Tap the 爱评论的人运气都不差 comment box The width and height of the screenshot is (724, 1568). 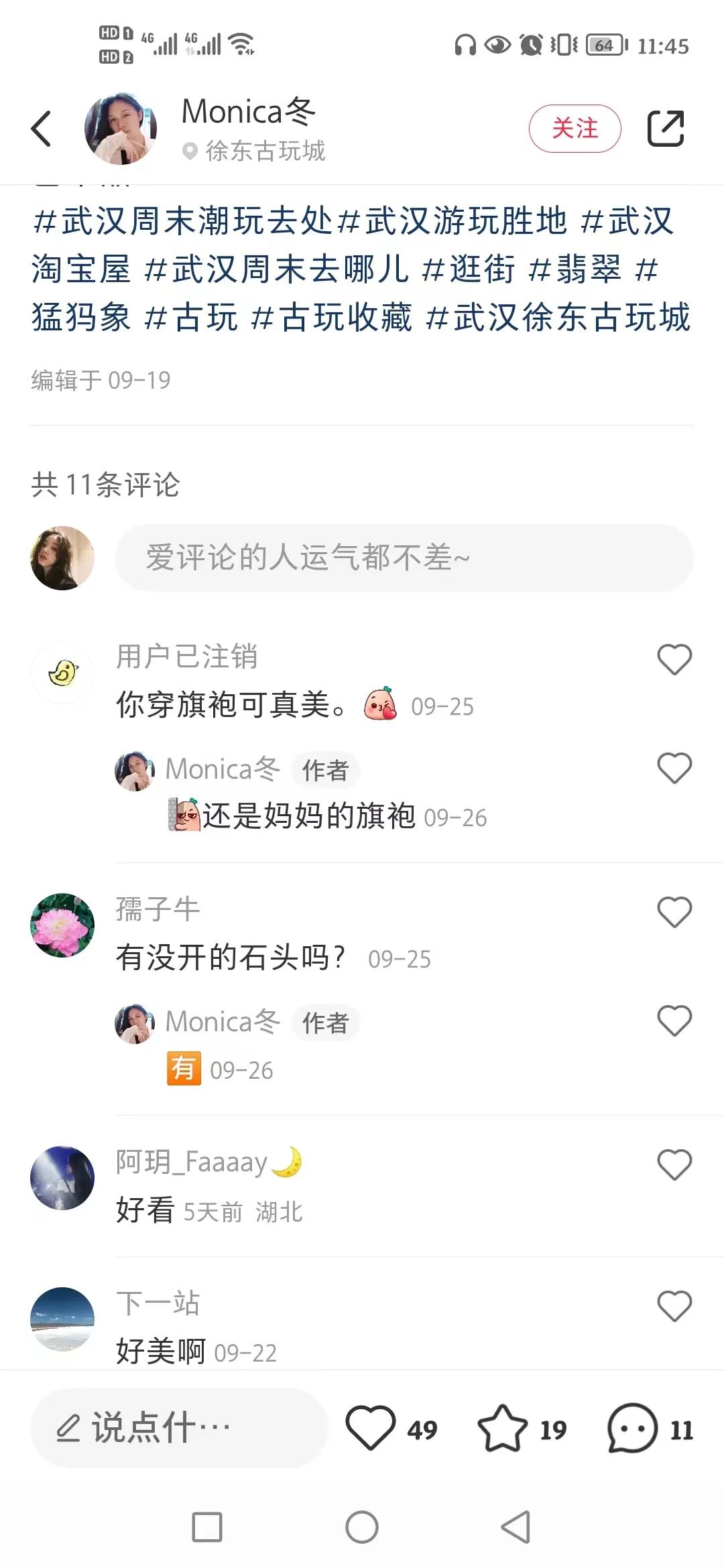(x=404, y=558)
